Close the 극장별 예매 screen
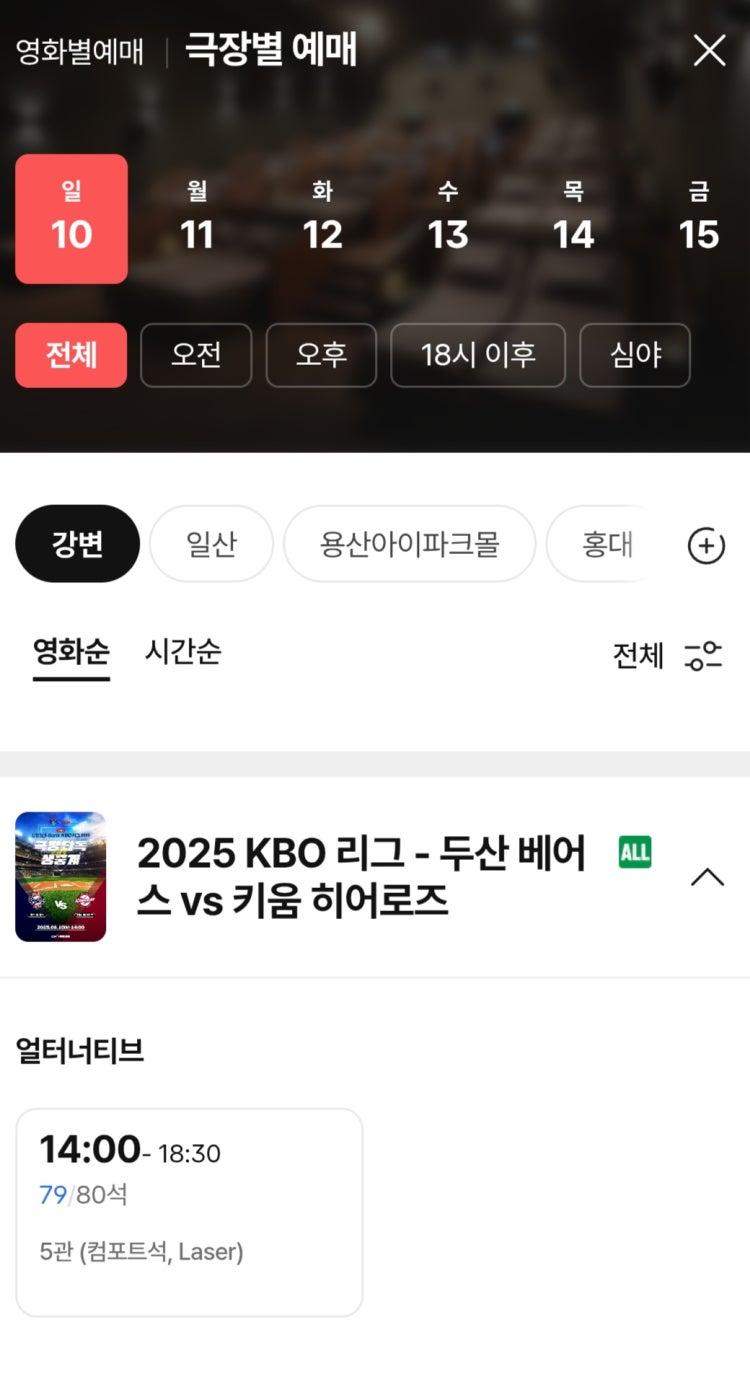Image resolution: width=750 pixels, height=1385 pixels. pos(709,50)
